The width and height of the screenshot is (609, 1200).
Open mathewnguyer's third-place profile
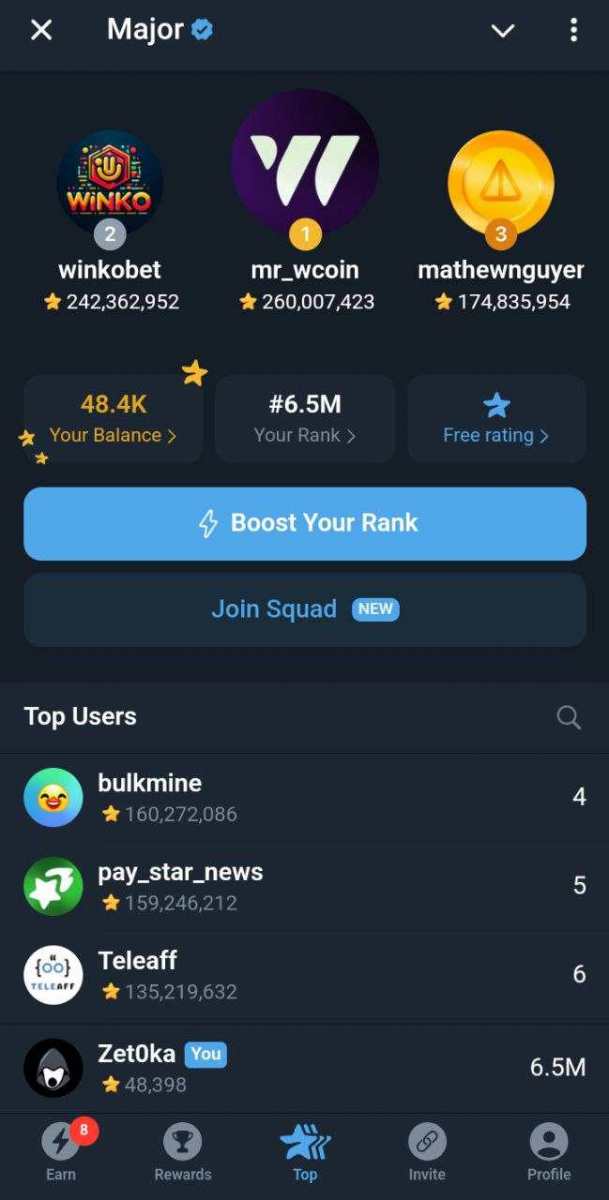point(500,185)
